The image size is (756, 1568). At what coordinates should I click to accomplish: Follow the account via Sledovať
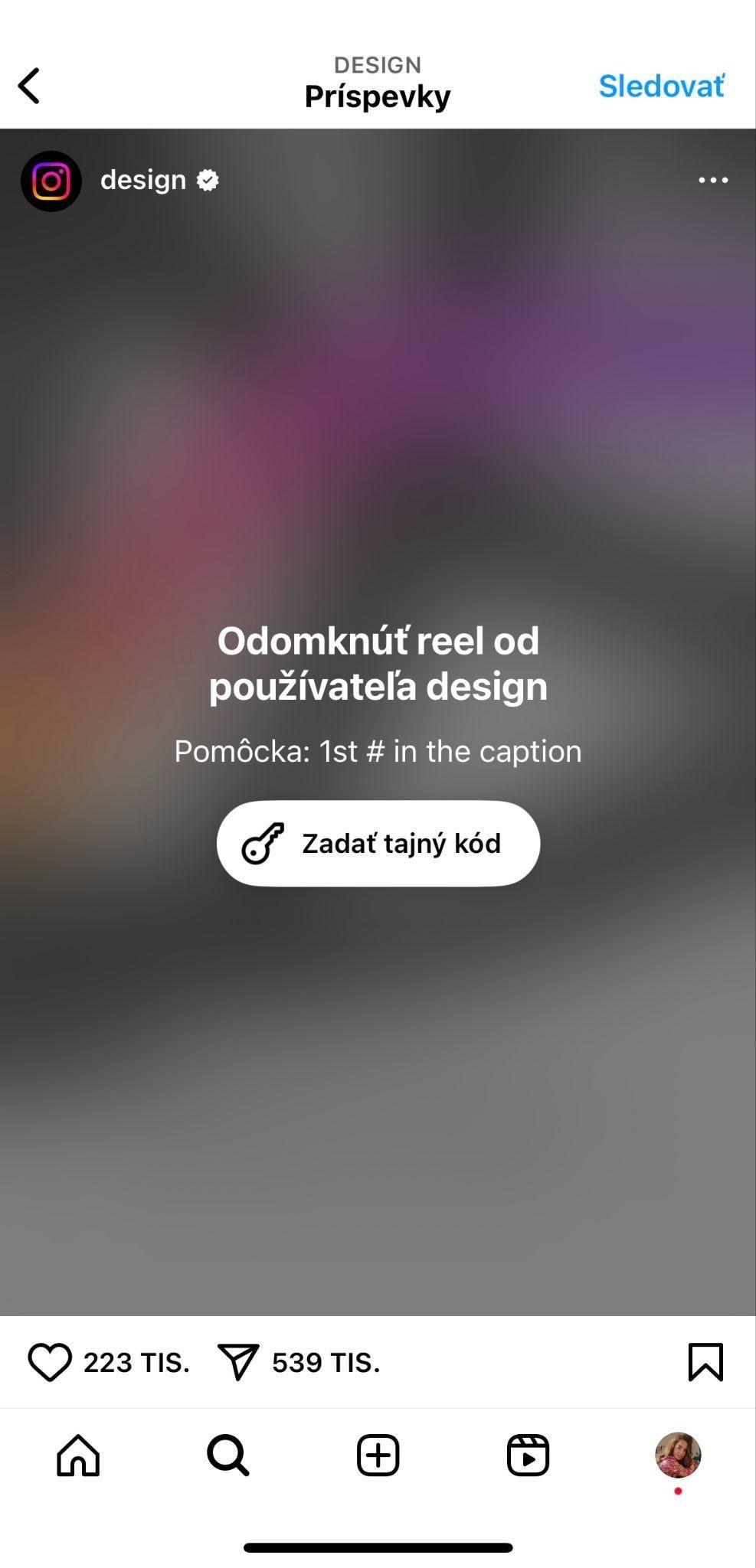661,86
